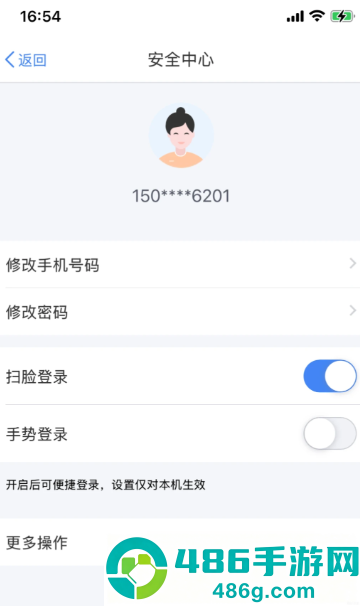The width and height of the screenshot is (360, 606).
Task: Open the 修改密码 row
Action: click(180, 312)
